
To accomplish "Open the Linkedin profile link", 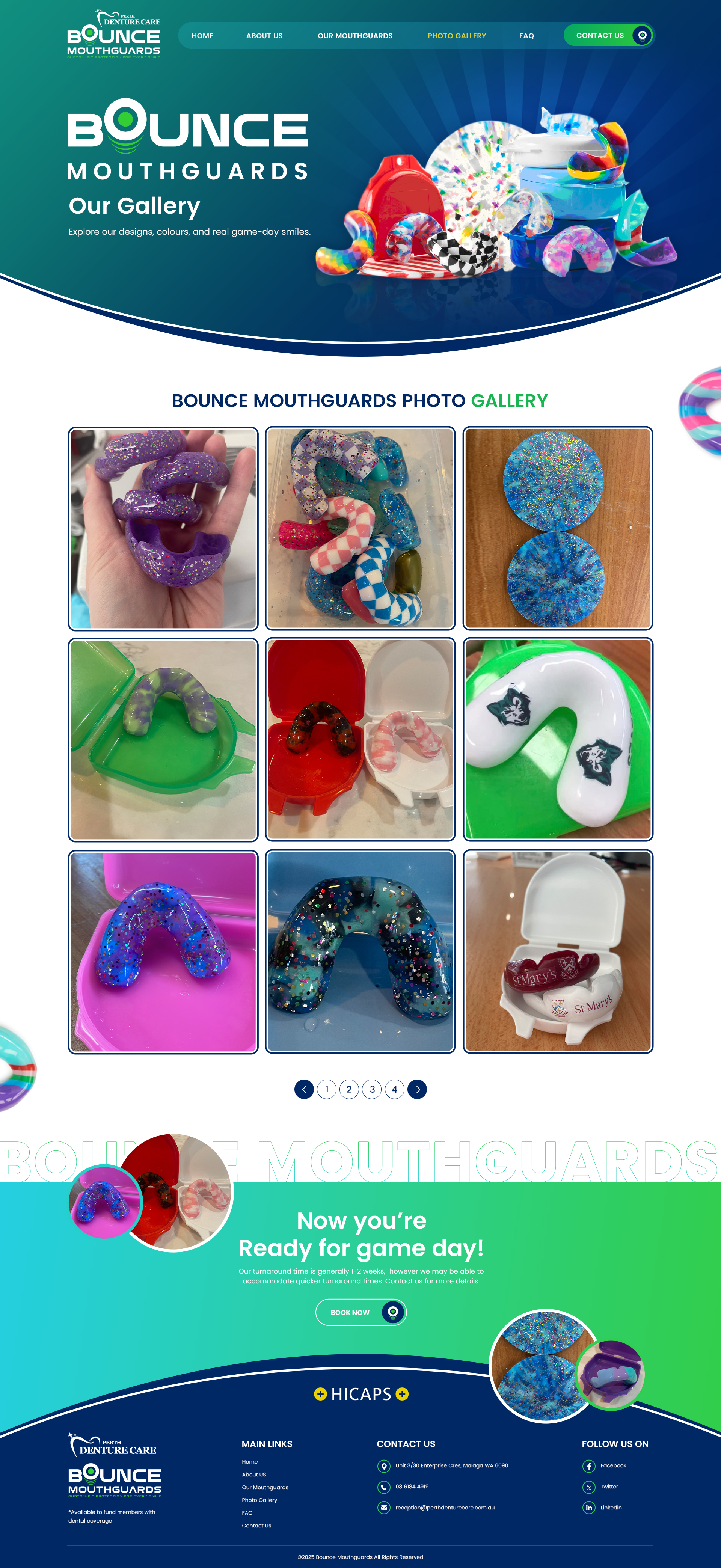I will (610, 1507).
